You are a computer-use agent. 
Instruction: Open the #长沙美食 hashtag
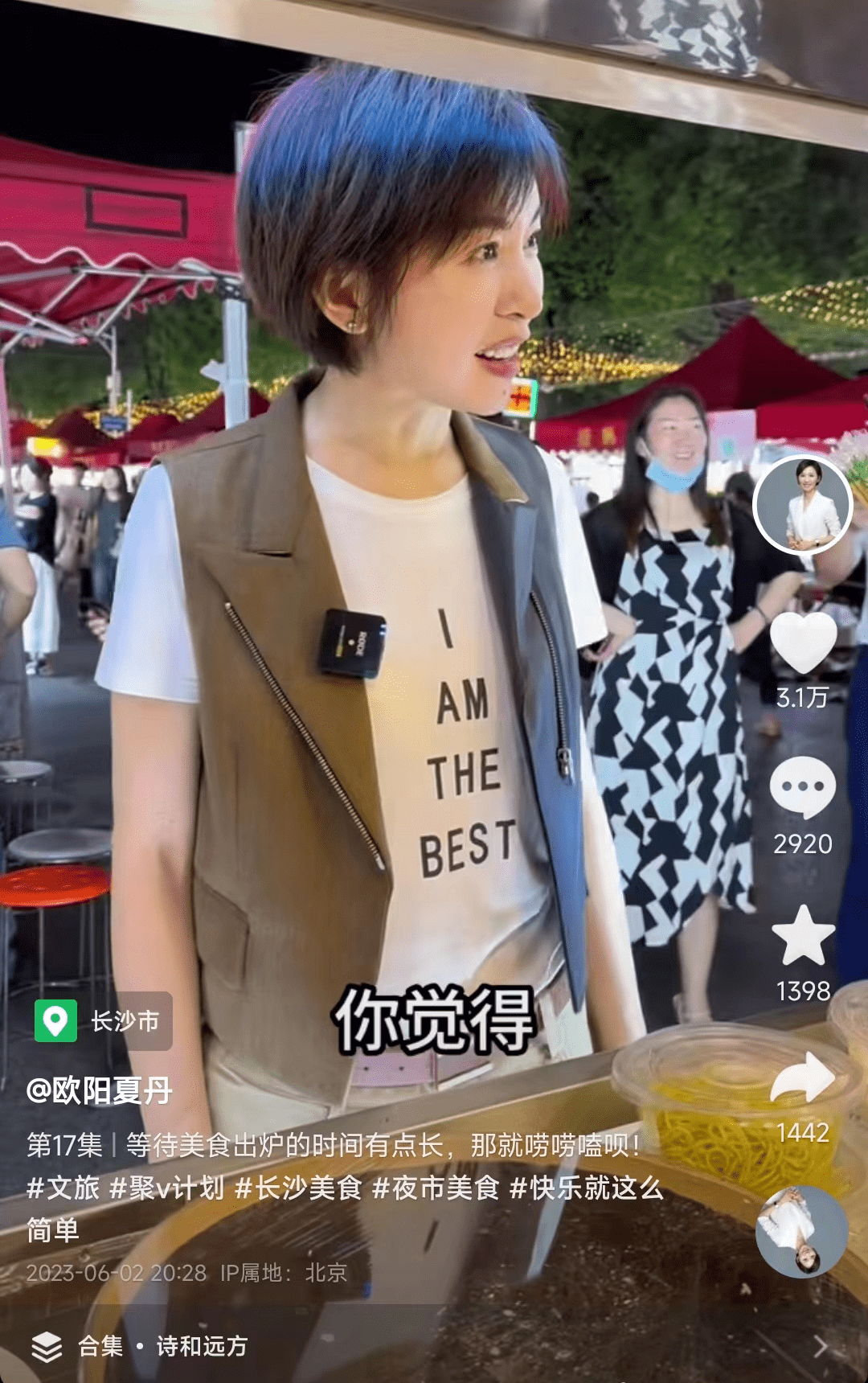pyautogui.click(x=298, y=1188)
